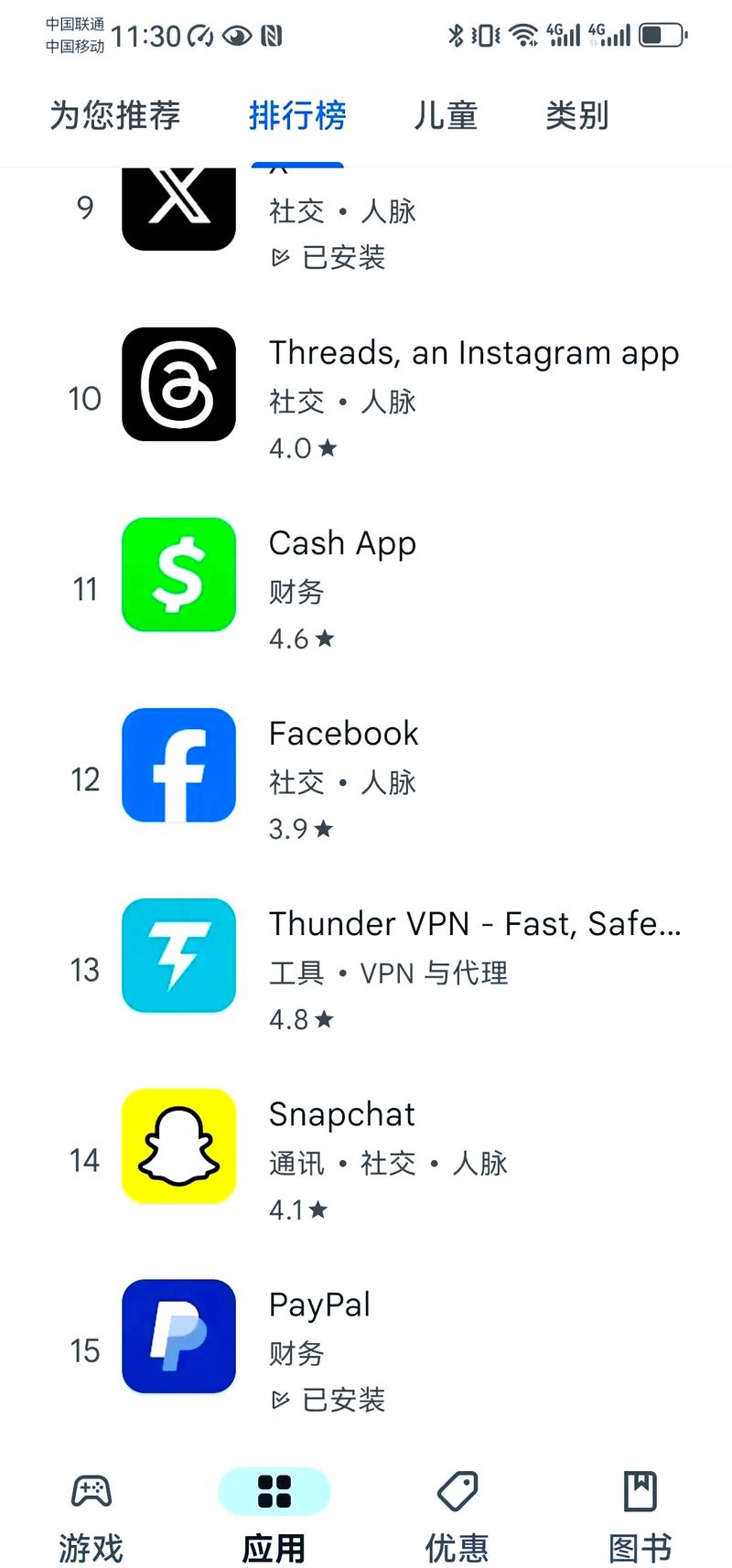Tap the 4.8 star rating of Thunder VPN
This screenshot has height=1568, width=732.
(301, 1019)
